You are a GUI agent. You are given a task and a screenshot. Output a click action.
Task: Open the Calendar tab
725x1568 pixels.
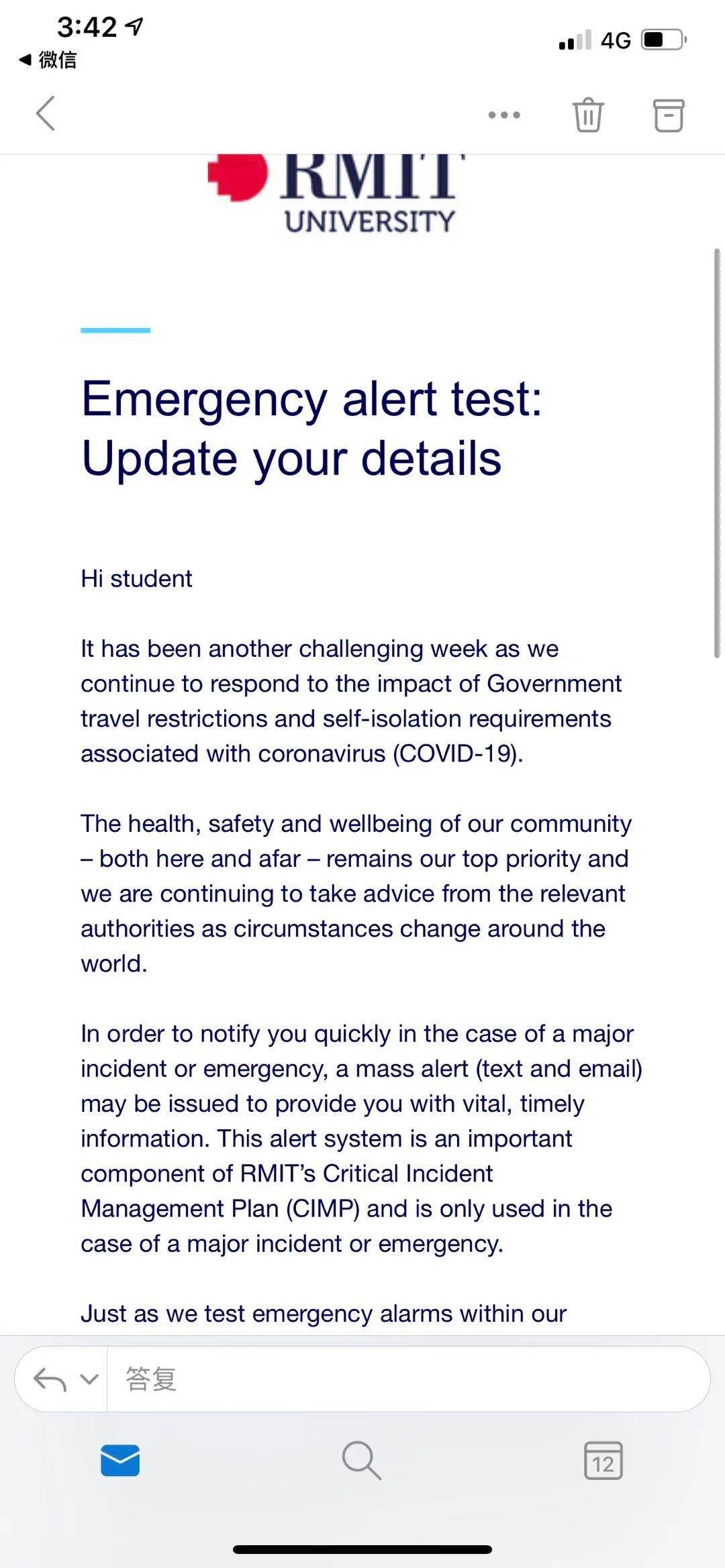[603, 1461]
